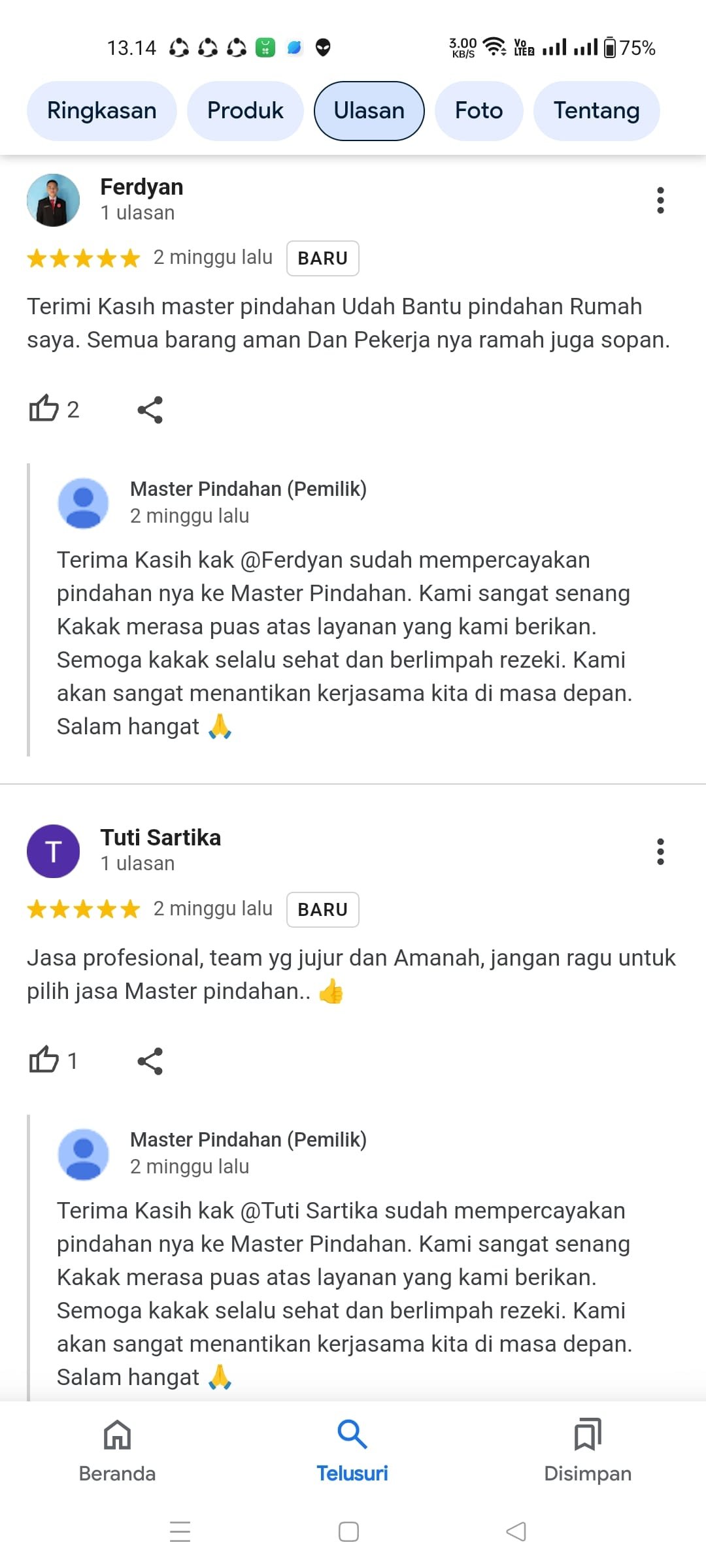Open the Tentang tab
The width and height of the screenshot is (706, 1568).
(596, 110)
